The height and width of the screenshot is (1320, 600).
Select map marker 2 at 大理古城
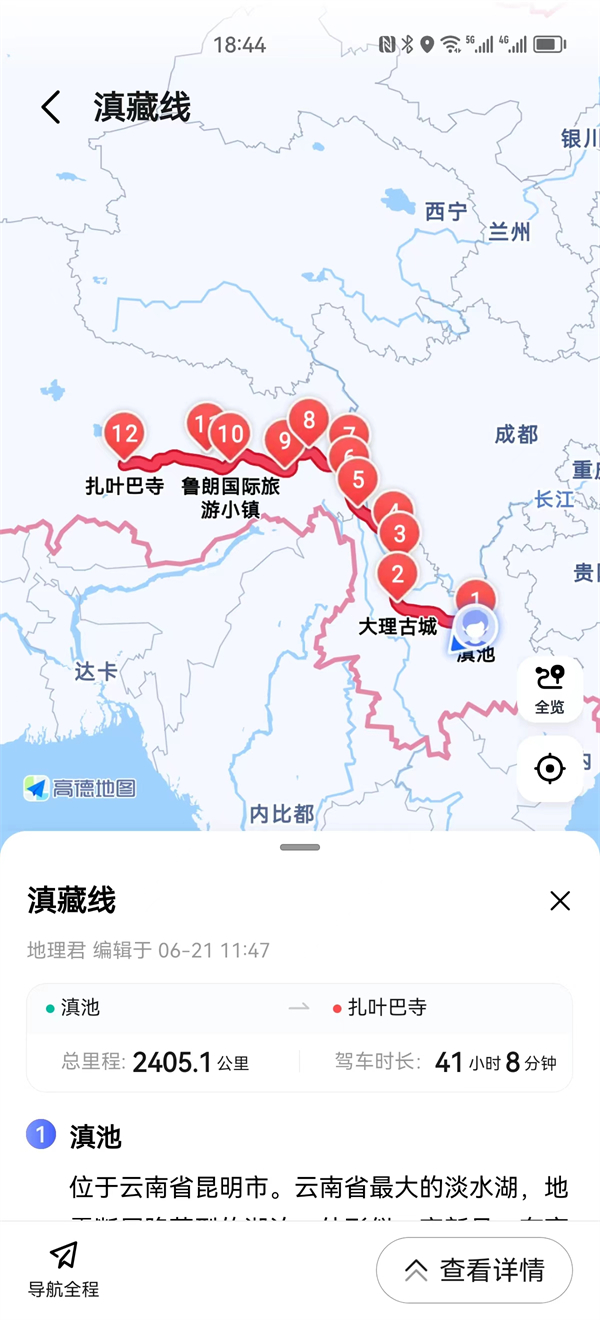click(398, 574)
